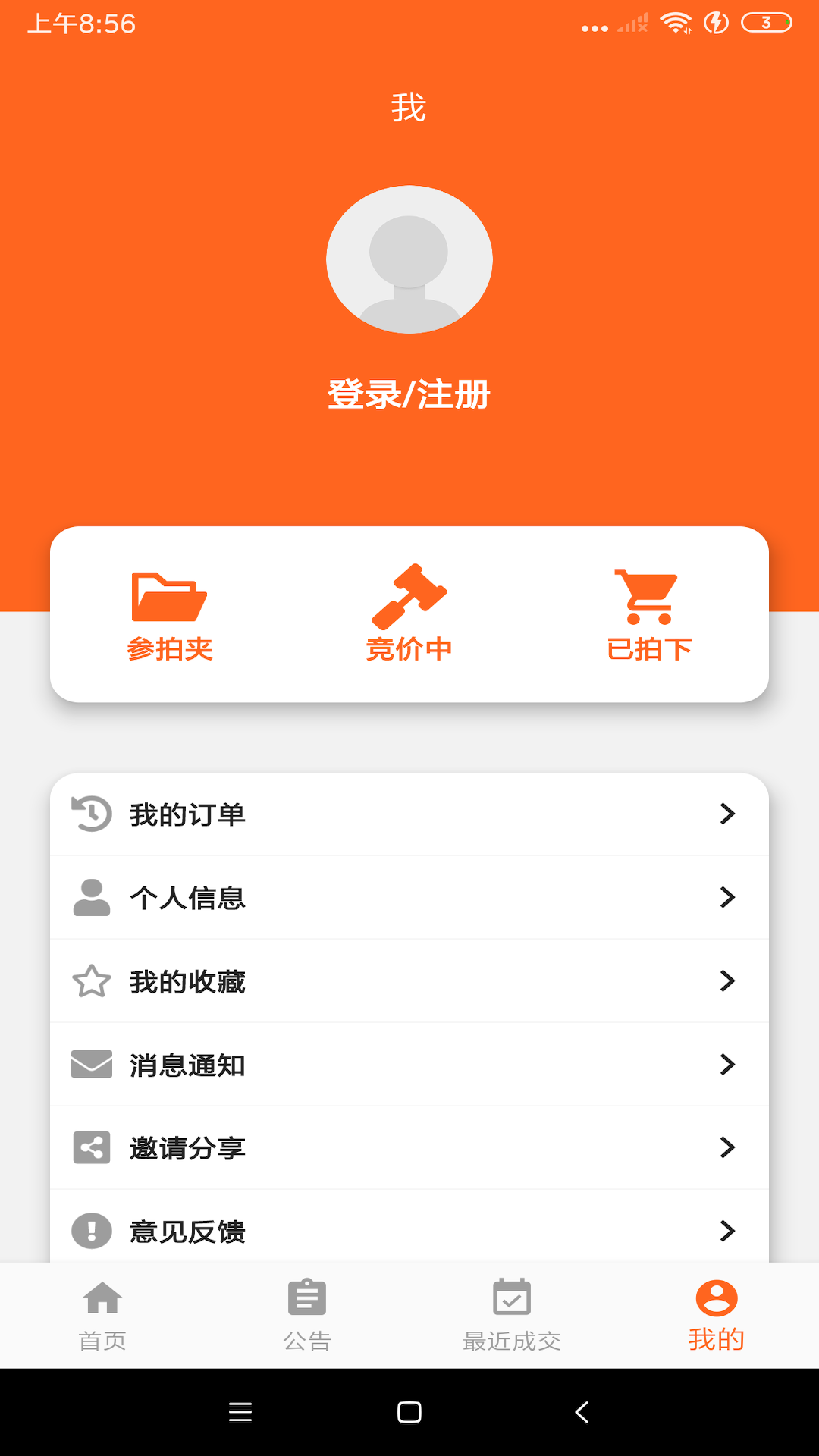Screen dimensions: 819x1456
Task: Click the share icon beside 邀请分享
Action: coord(91,1148)
